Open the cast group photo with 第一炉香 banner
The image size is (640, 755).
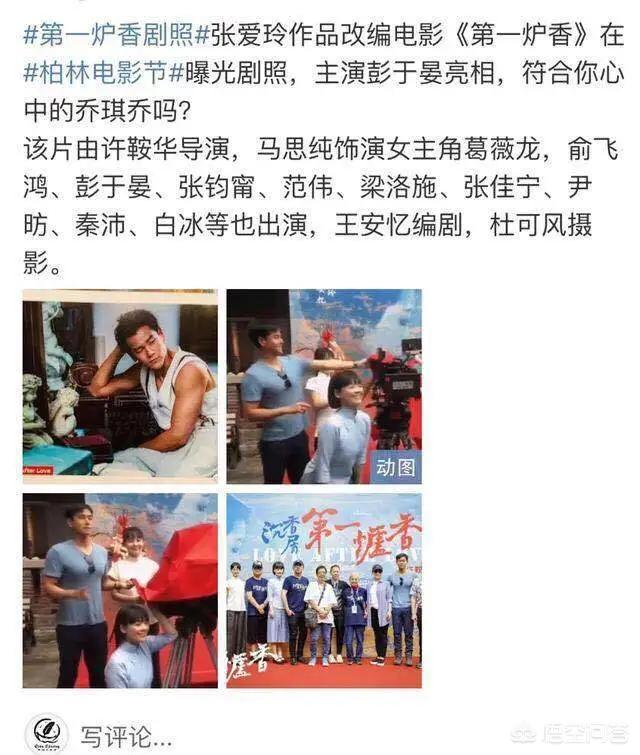tap(323, 589)
